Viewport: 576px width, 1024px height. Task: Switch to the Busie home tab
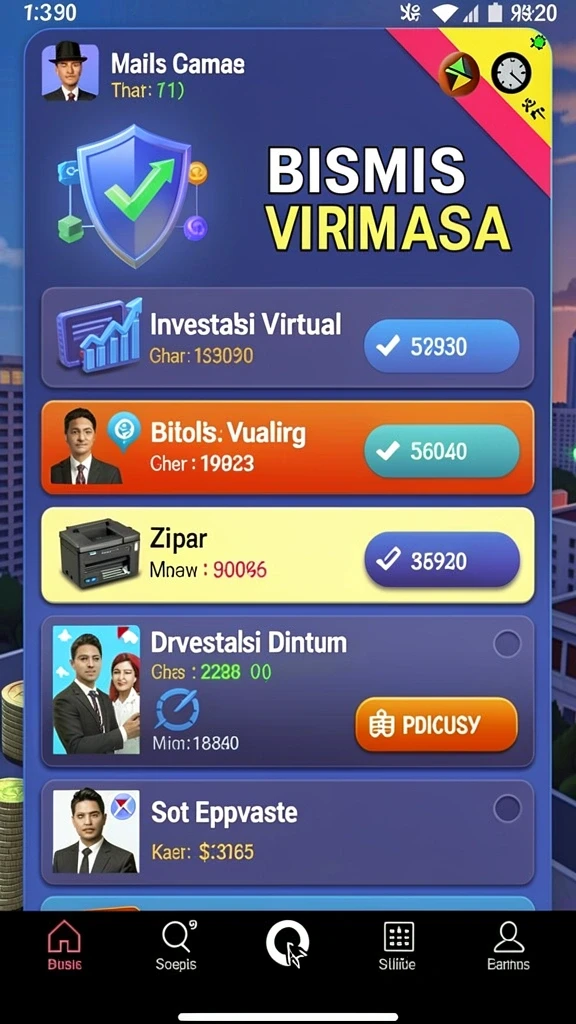64,944
